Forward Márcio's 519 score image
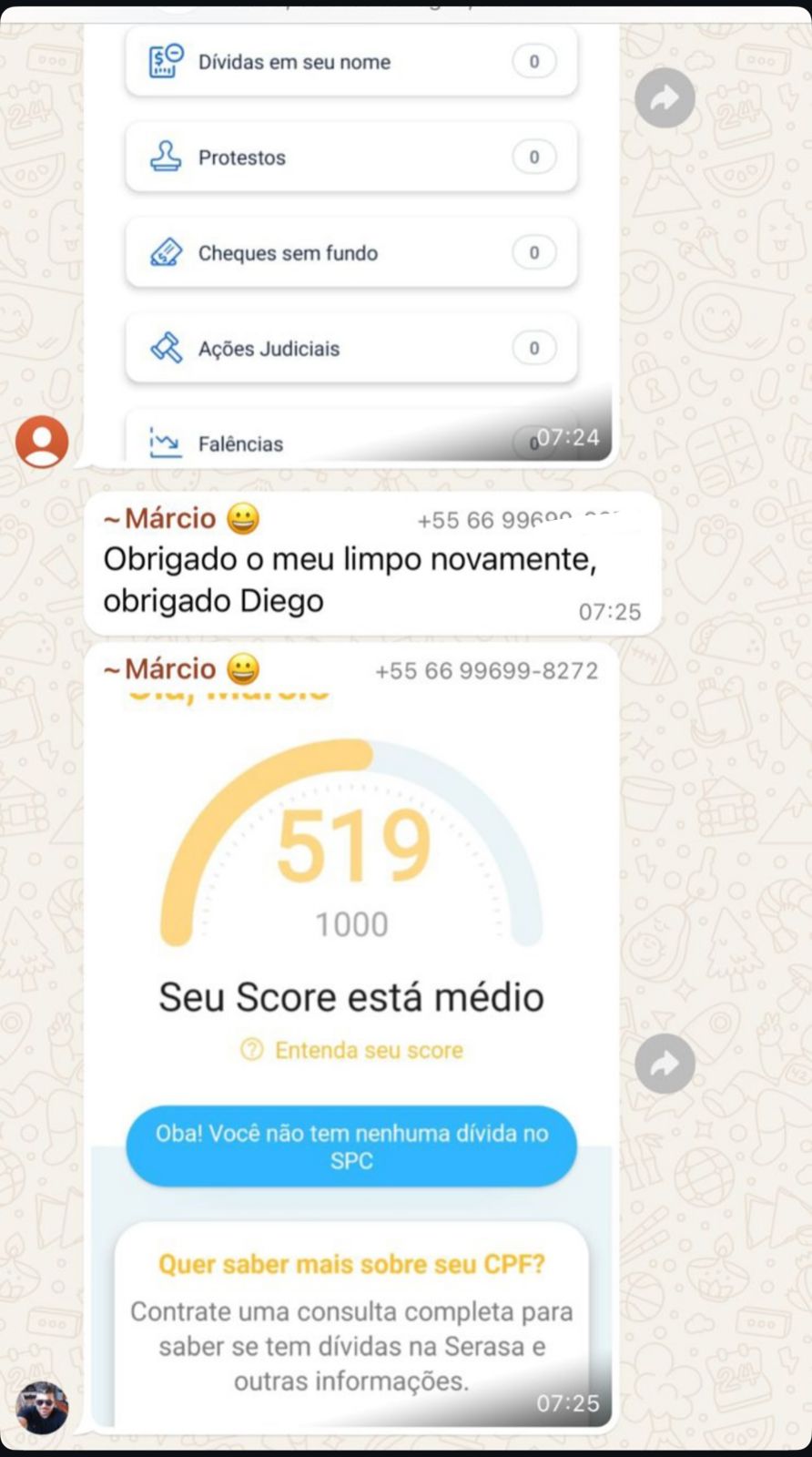 pos(665,1064)
